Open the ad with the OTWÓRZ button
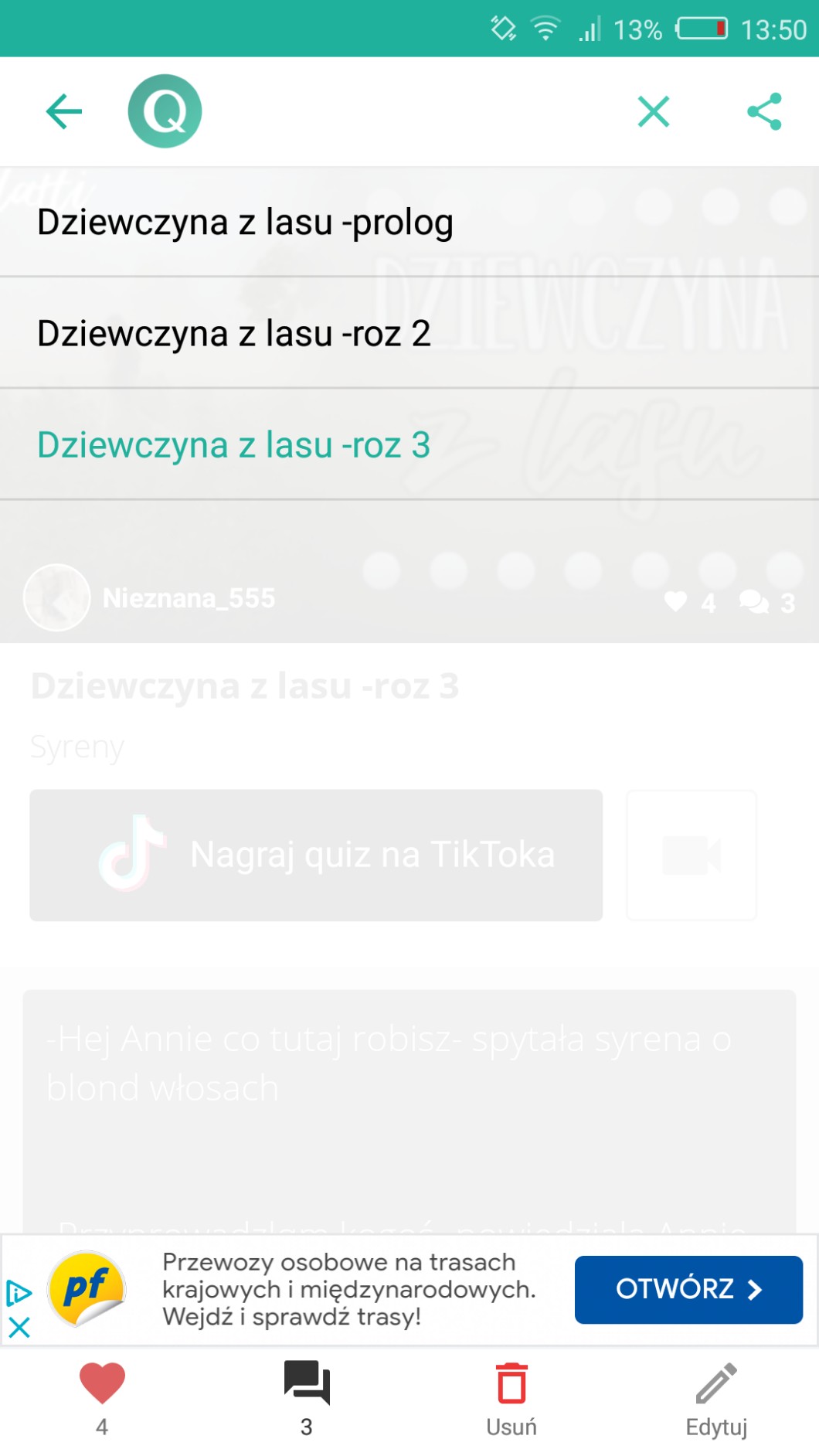This screenshot has height=1456, width=819. tap(688, 1289)
